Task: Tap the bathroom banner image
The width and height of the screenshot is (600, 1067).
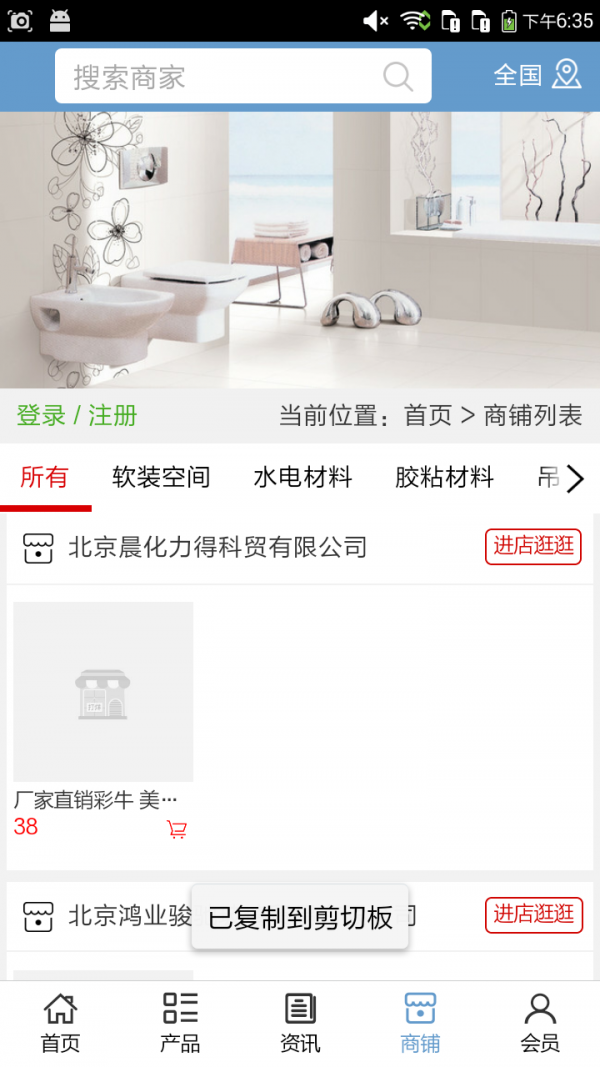Action: click(300, 250)
